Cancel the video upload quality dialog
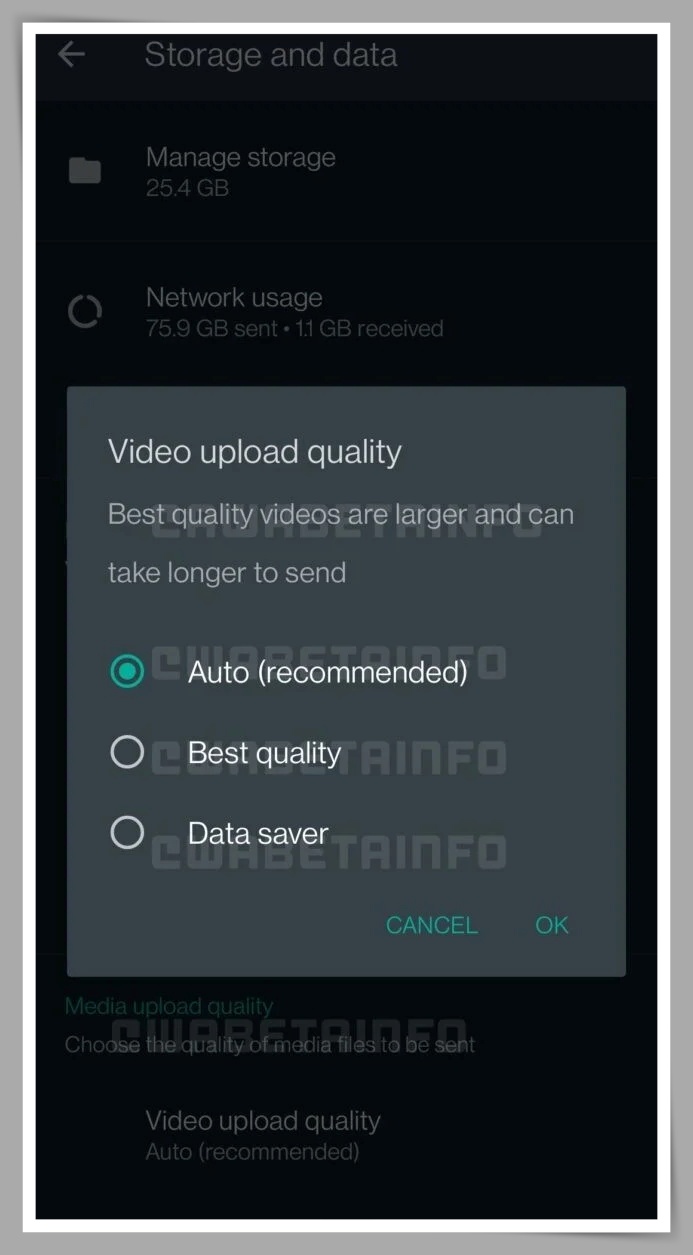693x1255 pixels. point(431,925)
